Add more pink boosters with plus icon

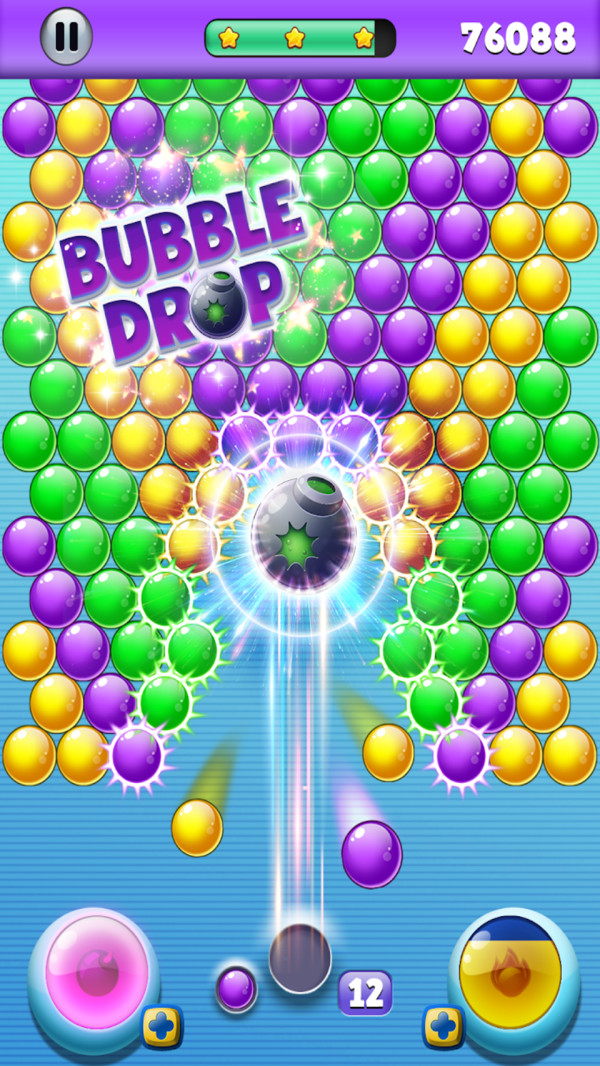coord(161,1026)
